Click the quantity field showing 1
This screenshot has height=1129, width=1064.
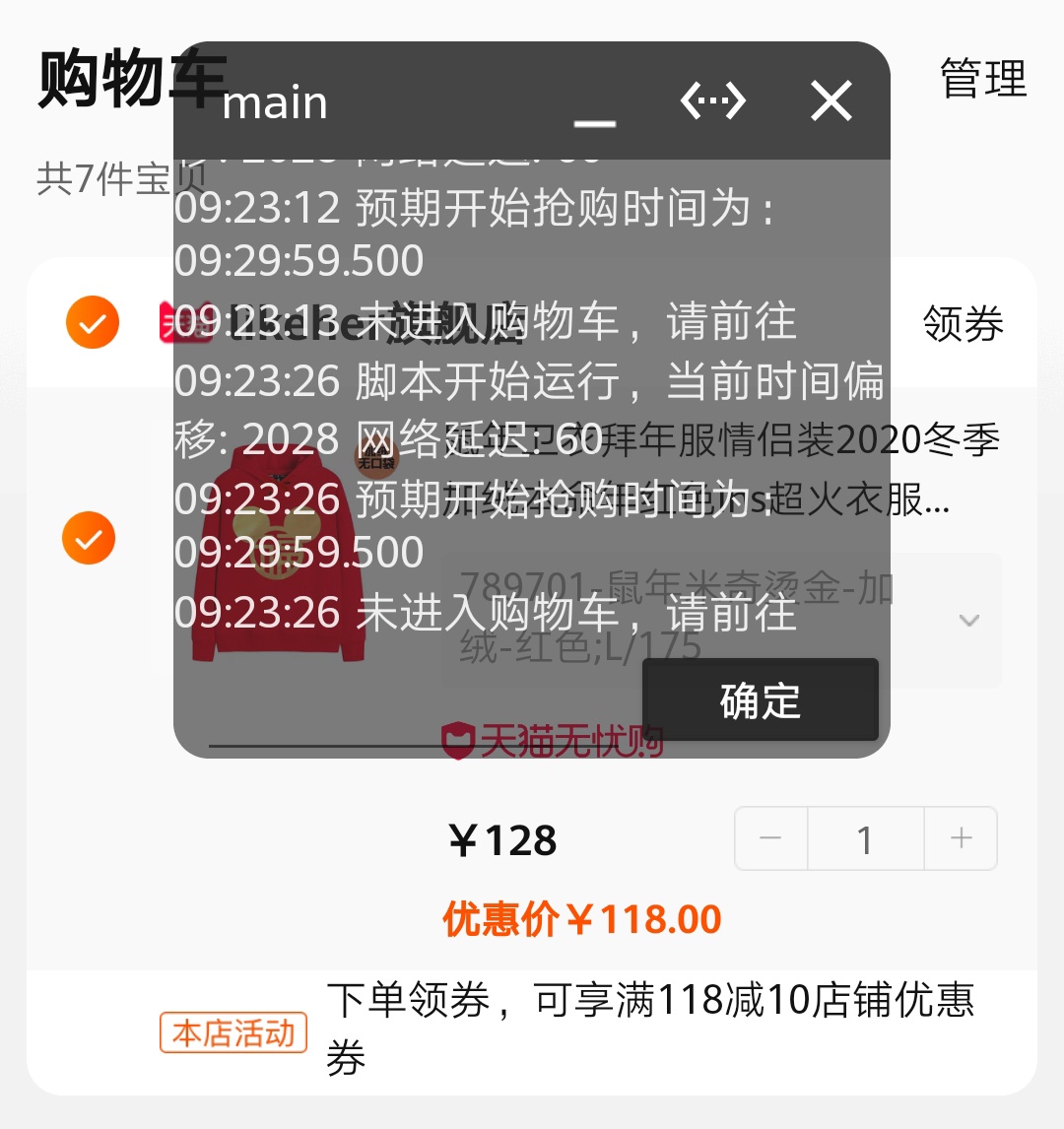pyautogui.click(x=865, y=838)
